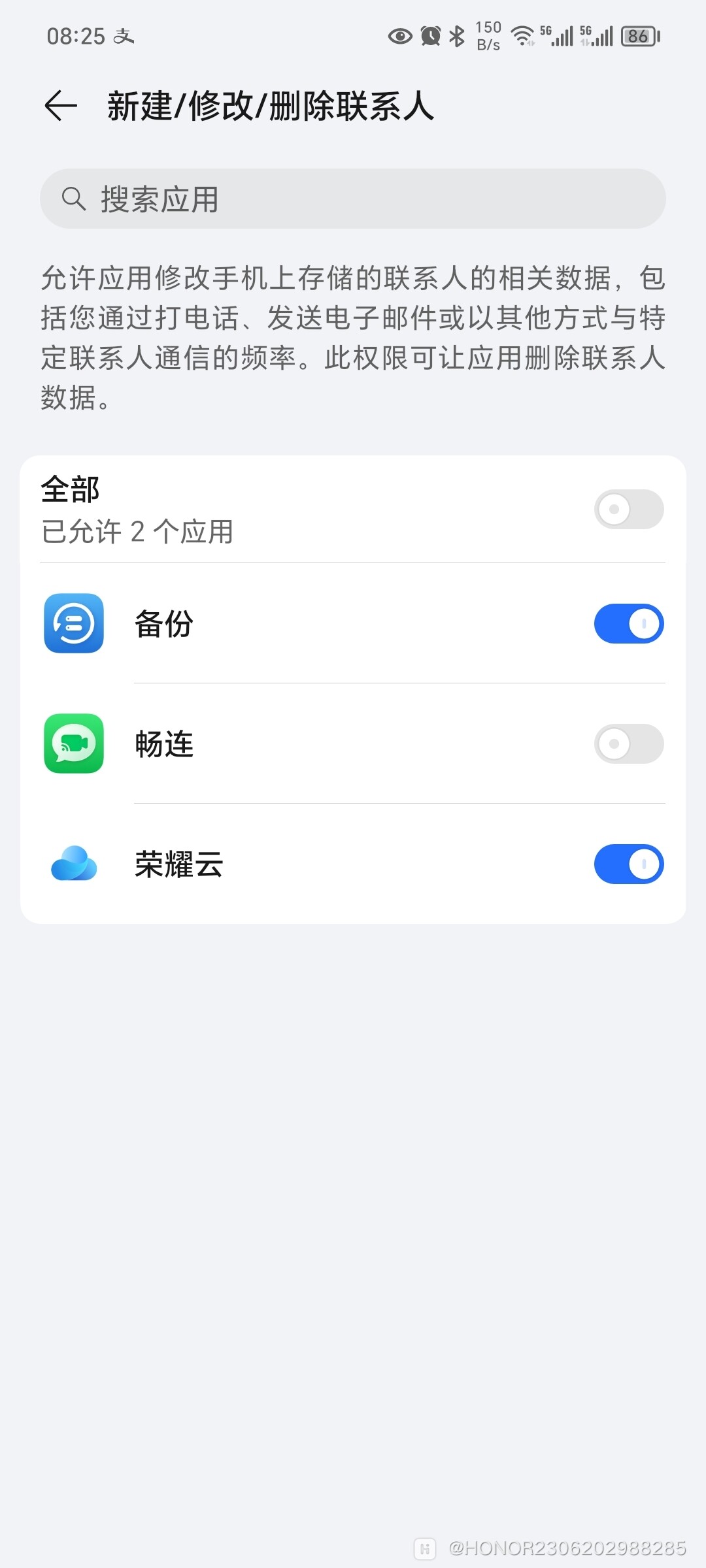Image resolution: width=706 pixels, height=1568 pixels.
Task: Click the back arrow to return
Action: [x=61, y=107]
